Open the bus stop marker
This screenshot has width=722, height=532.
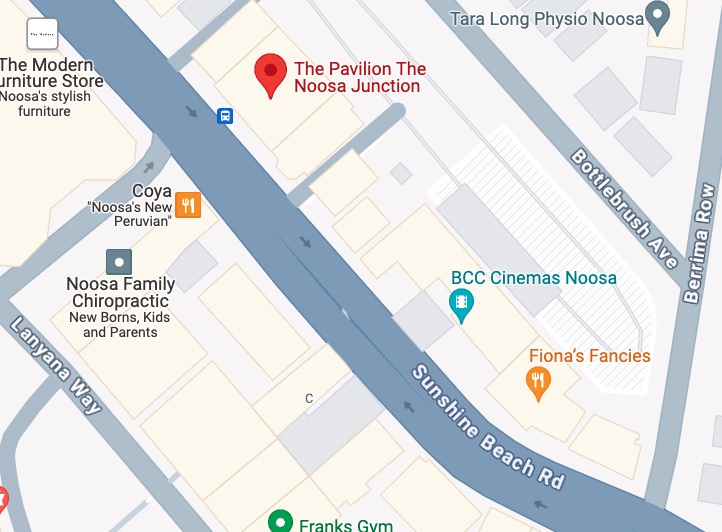tap(226, 116)
